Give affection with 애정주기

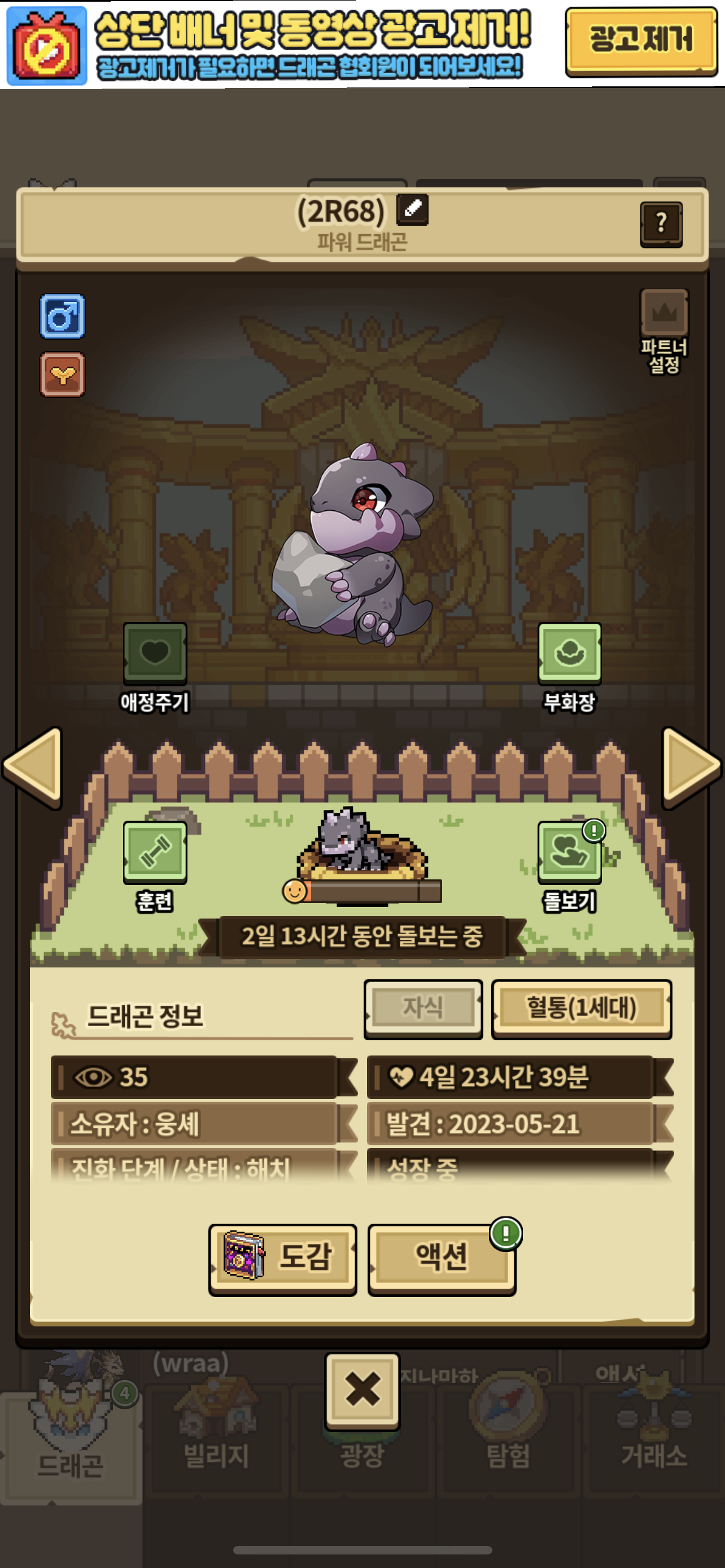point(155,653)
